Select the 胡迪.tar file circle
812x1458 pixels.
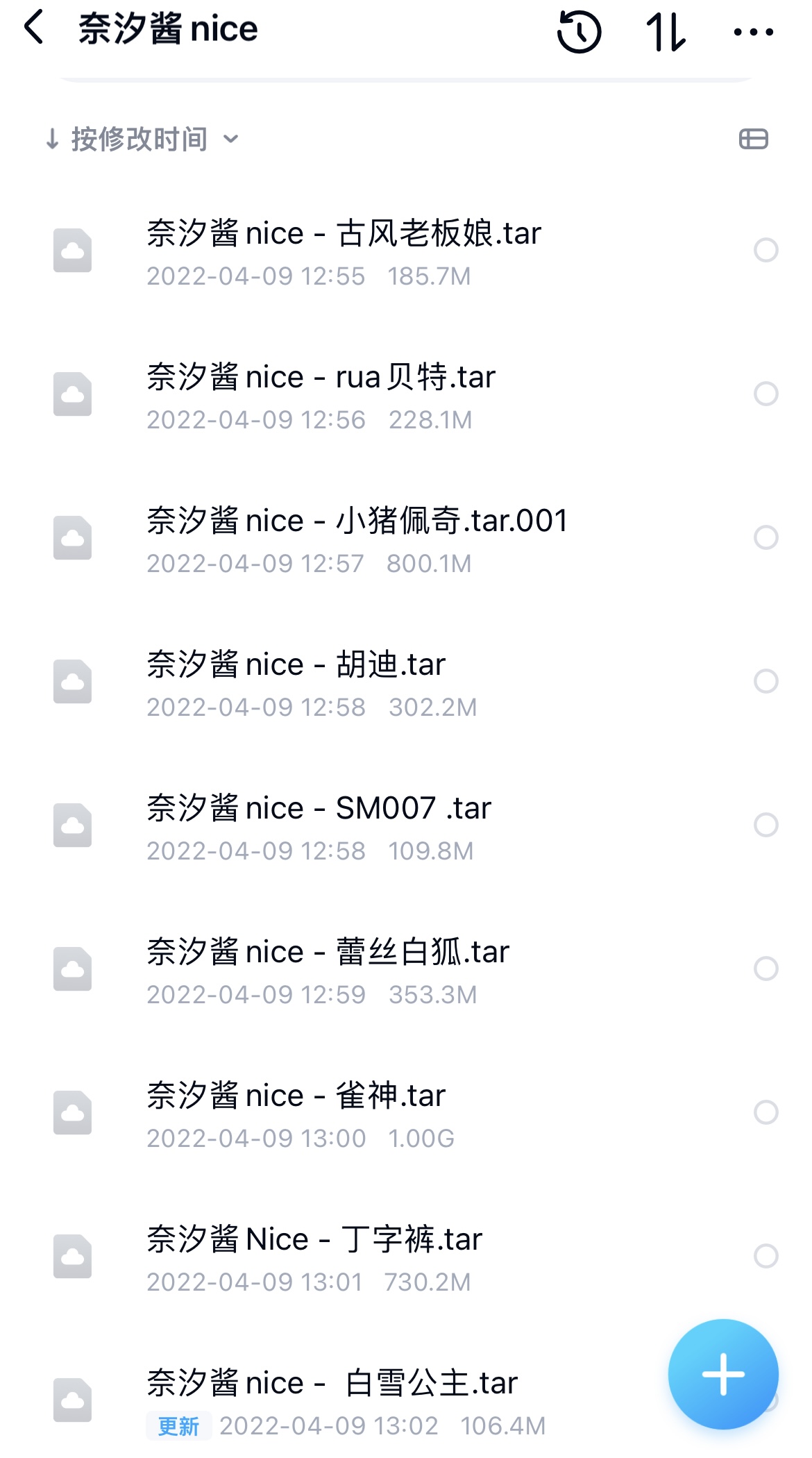766,681
